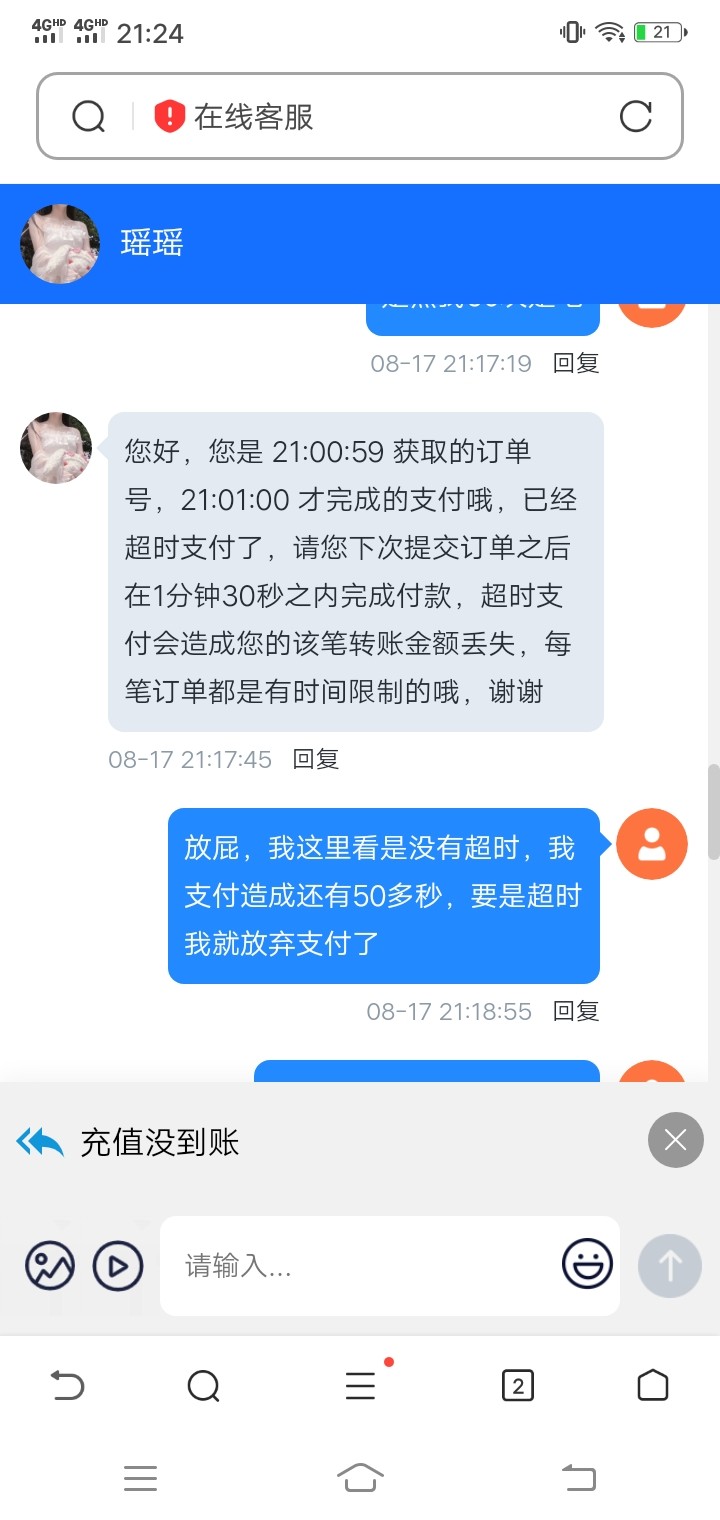The width and height of the screenshot is (720, 1520).
Task: Tap the search icon in address bar
Action: point(89,117)
